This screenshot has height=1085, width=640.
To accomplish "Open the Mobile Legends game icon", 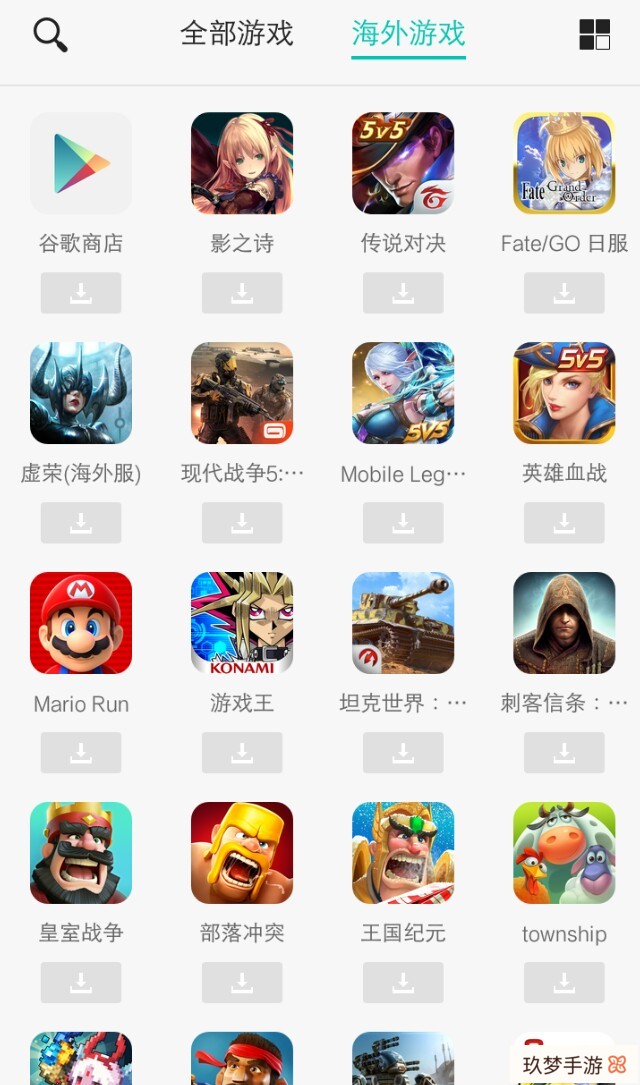I will pos(403,393).
